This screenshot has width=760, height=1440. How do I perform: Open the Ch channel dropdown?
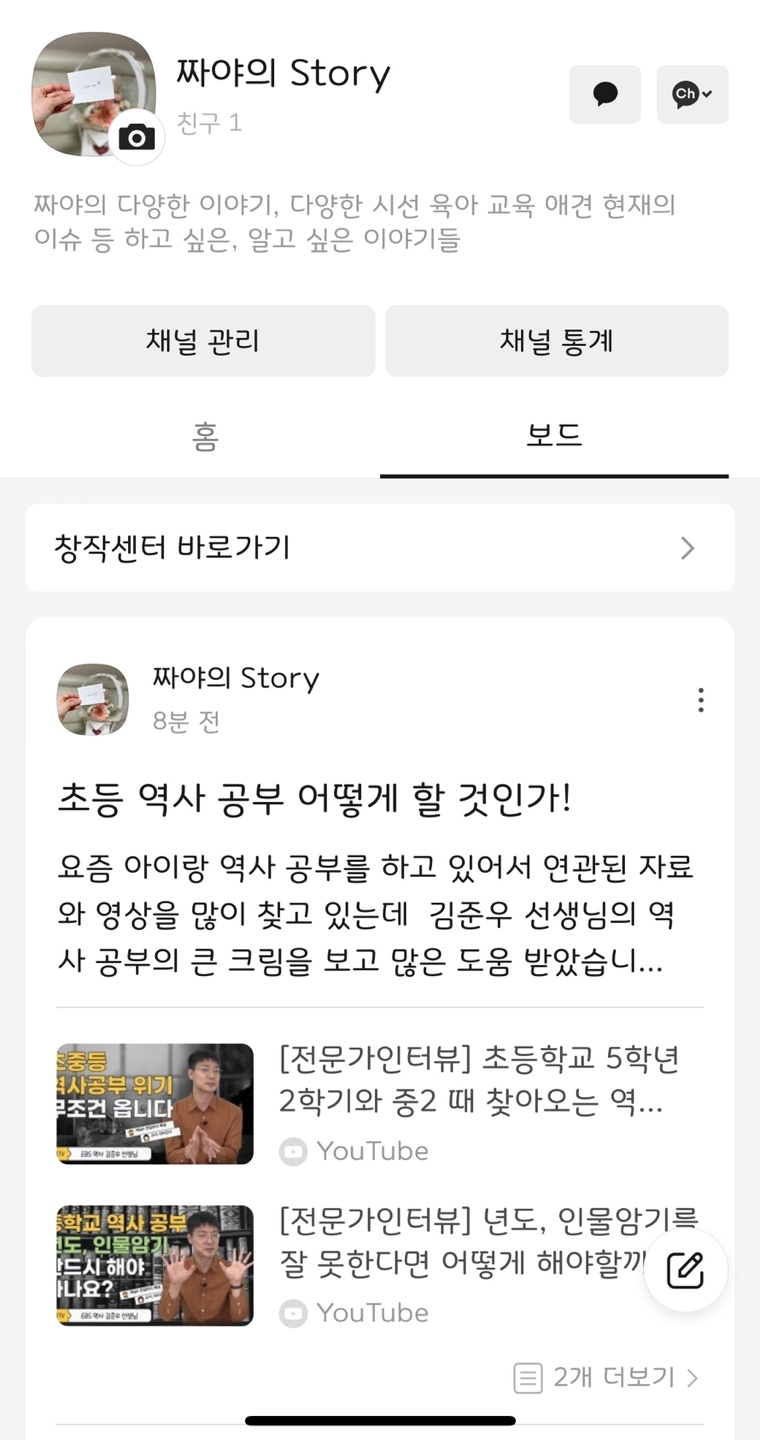tap(692, 95)
